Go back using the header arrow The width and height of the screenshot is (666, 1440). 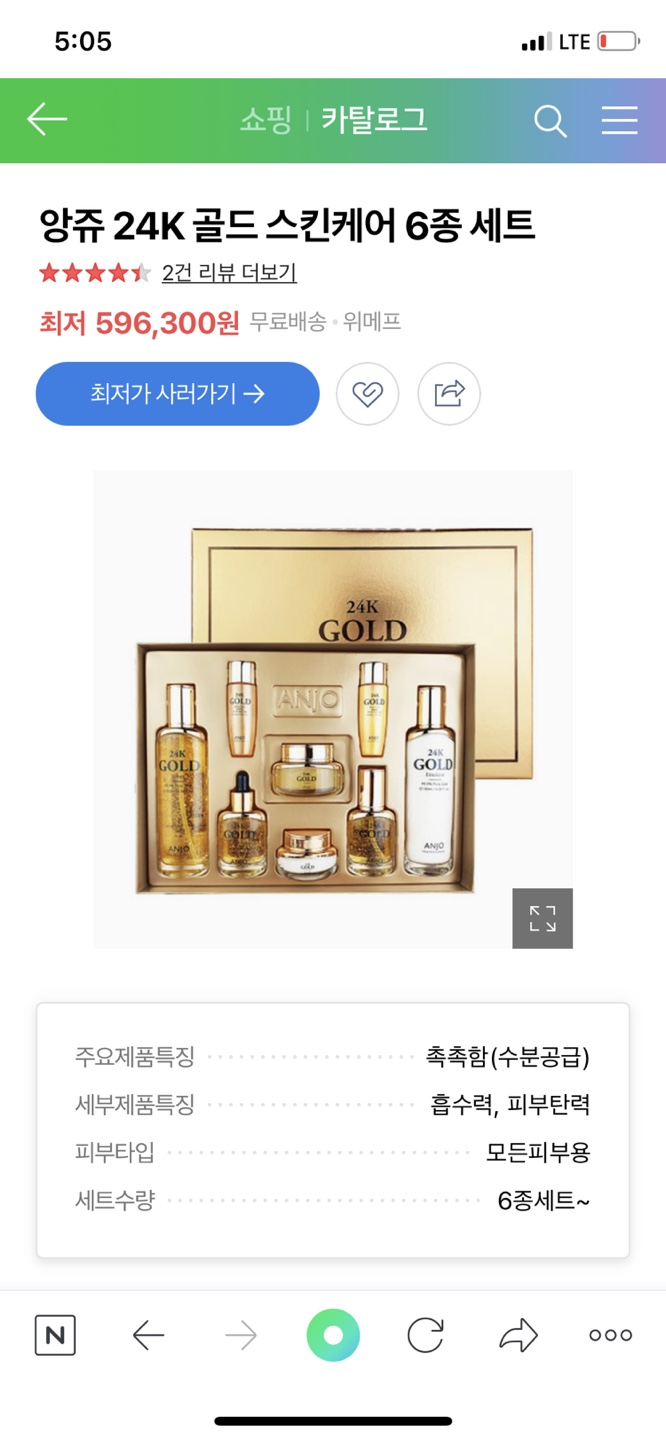(47, 120)
